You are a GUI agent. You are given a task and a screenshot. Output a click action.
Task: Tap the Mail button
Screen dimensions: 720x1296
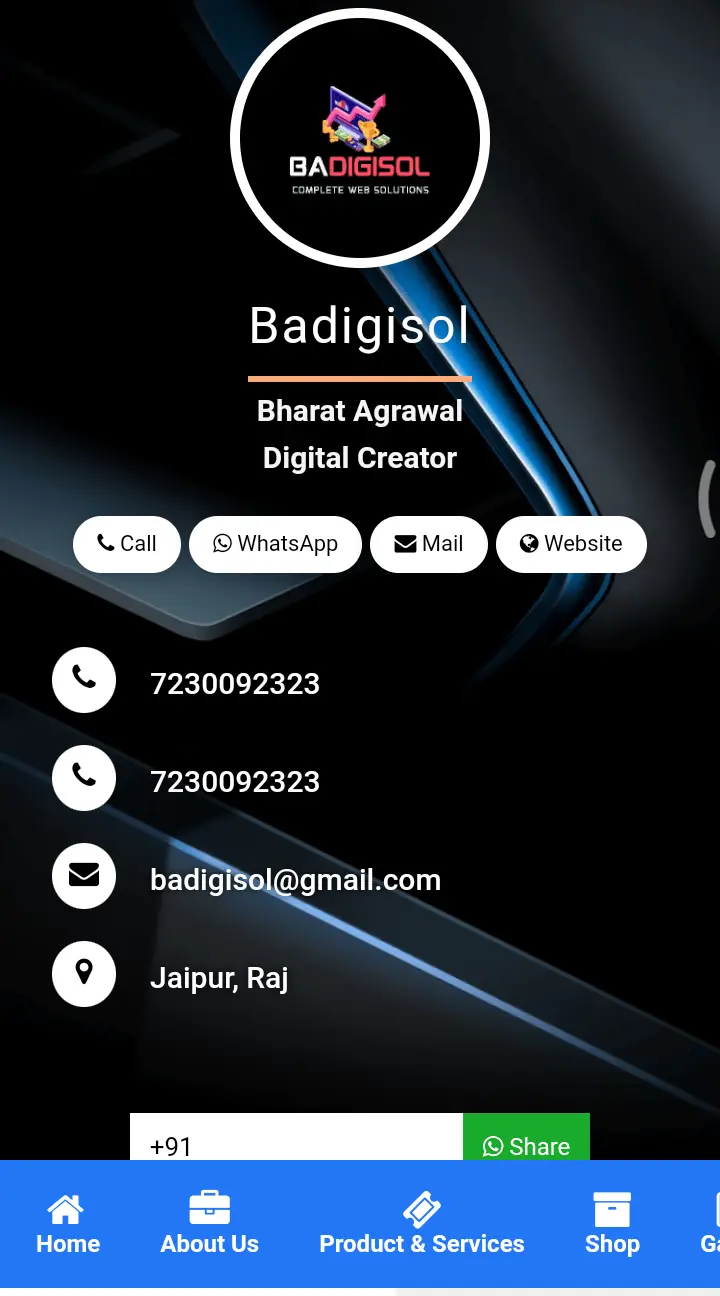(428, 544)
